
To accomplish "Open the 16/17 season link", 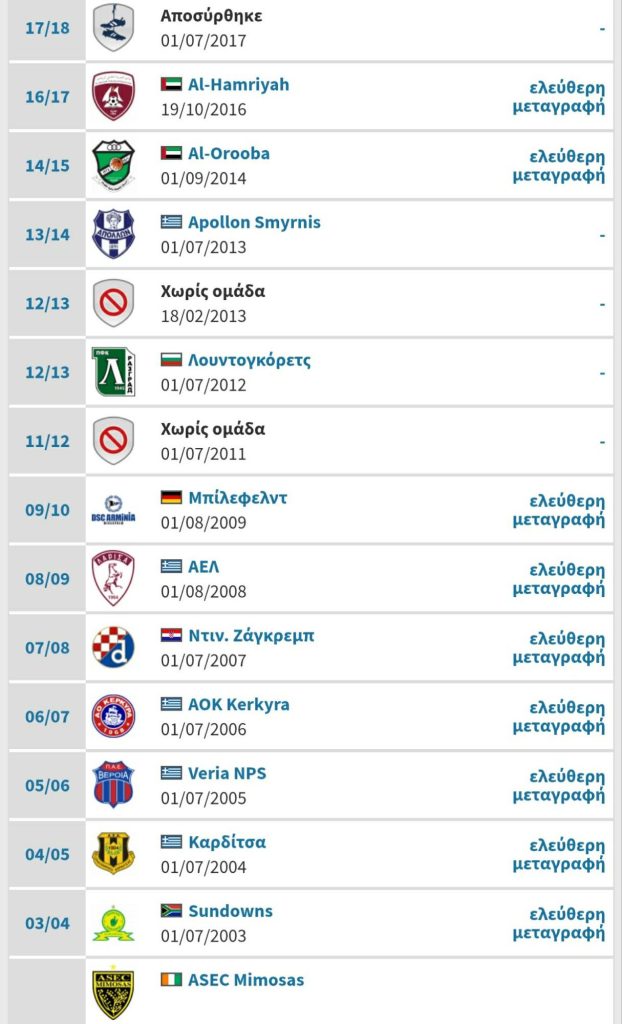I will (x=47, y=96).
